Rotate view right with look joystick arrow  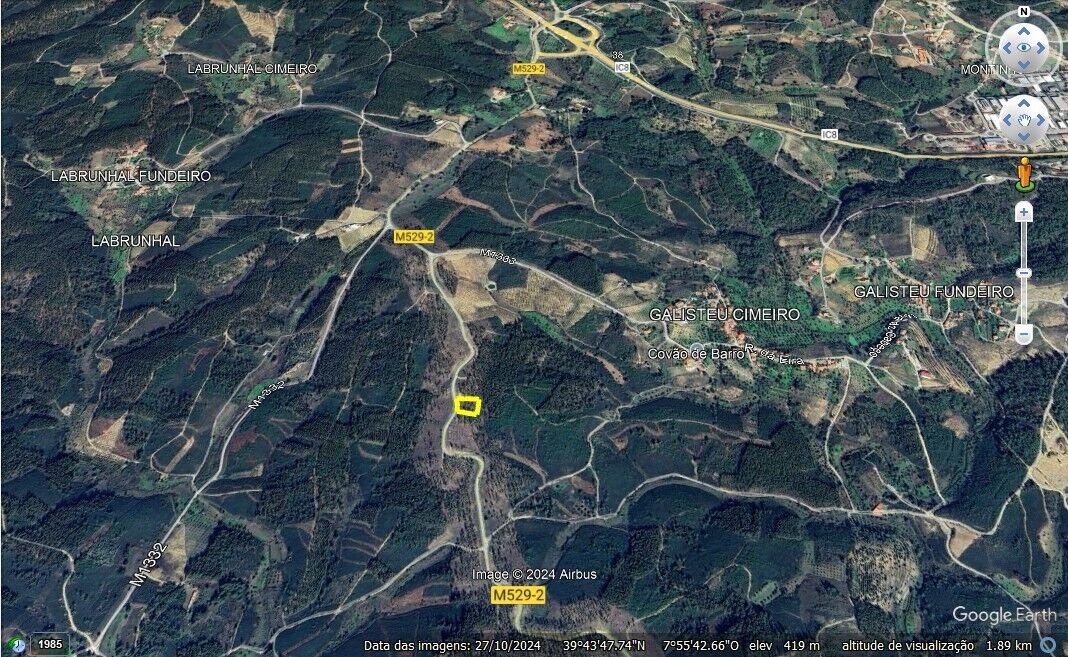(x=1041, y=47)
